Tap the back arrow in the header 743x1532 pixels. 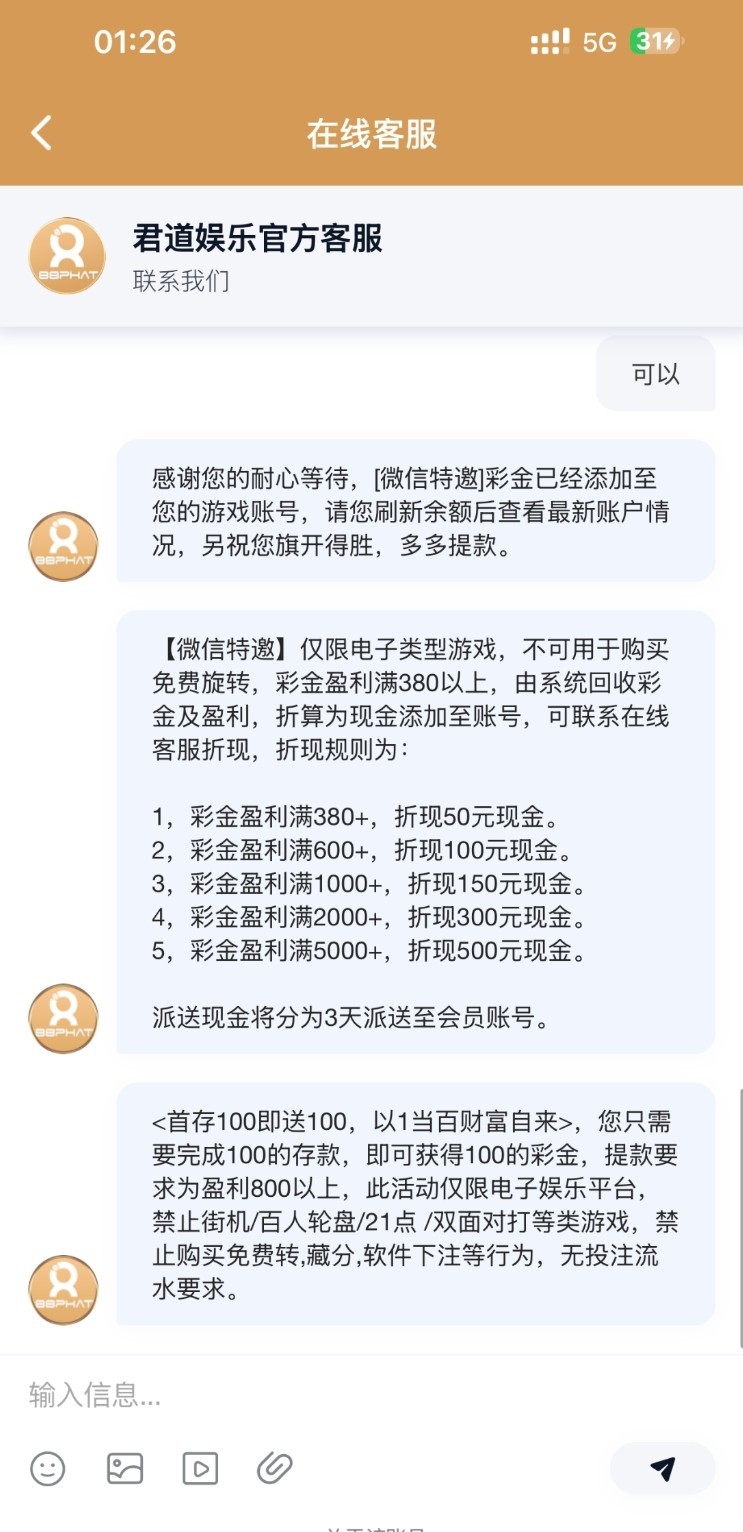point(40,131)
